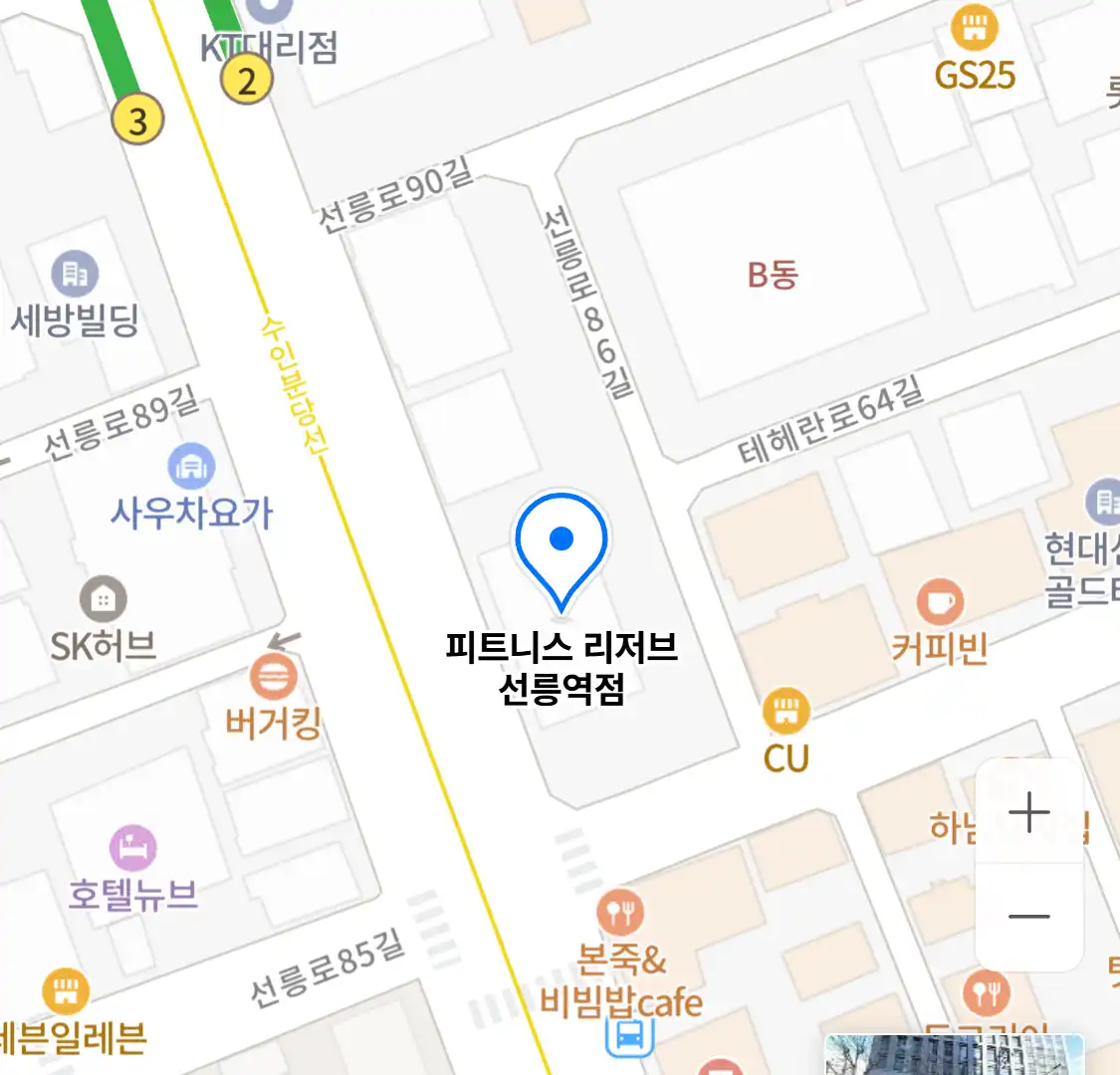This screenshot has height=1075, width=1120.
Task: Select subway exit number 2
Action: [x=246, y=79]
